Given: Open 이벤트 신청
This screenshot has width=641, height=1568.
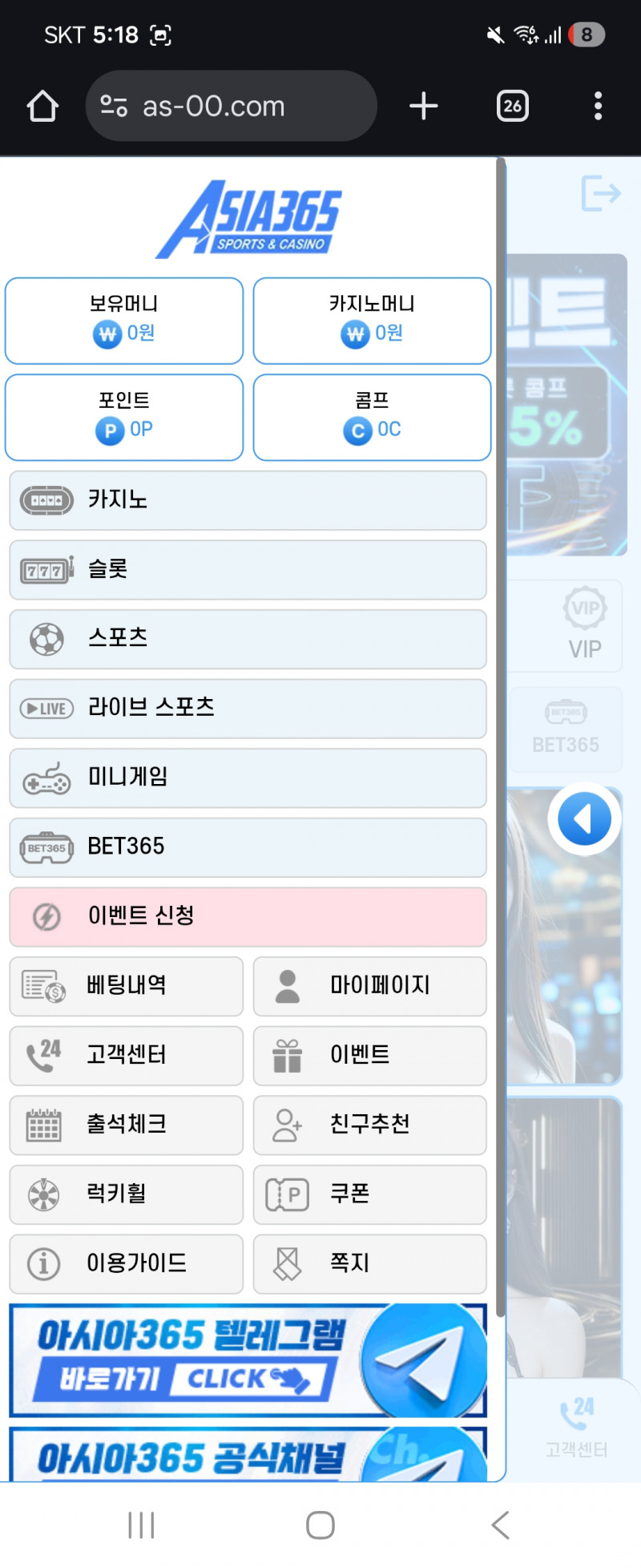Looking at the screenshot, I should [x=248, y=916].
